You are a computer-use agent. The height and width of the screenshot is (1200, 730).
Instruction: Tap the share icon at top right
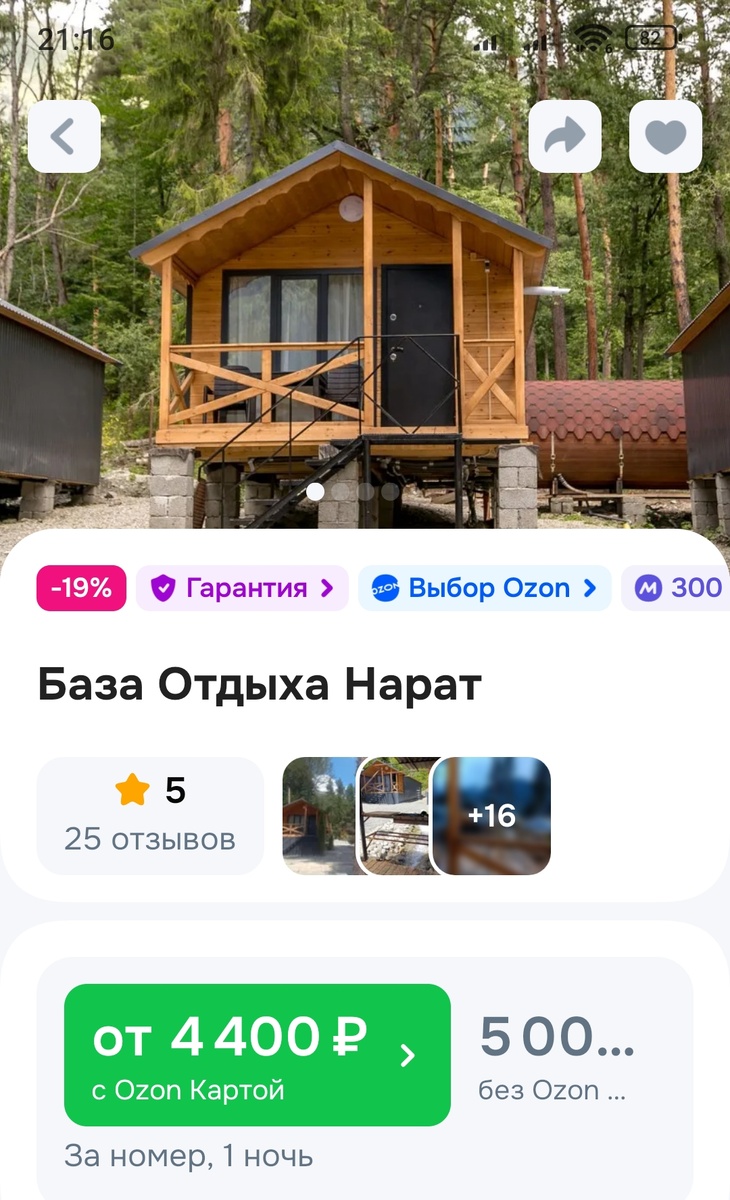coord(565,136)
